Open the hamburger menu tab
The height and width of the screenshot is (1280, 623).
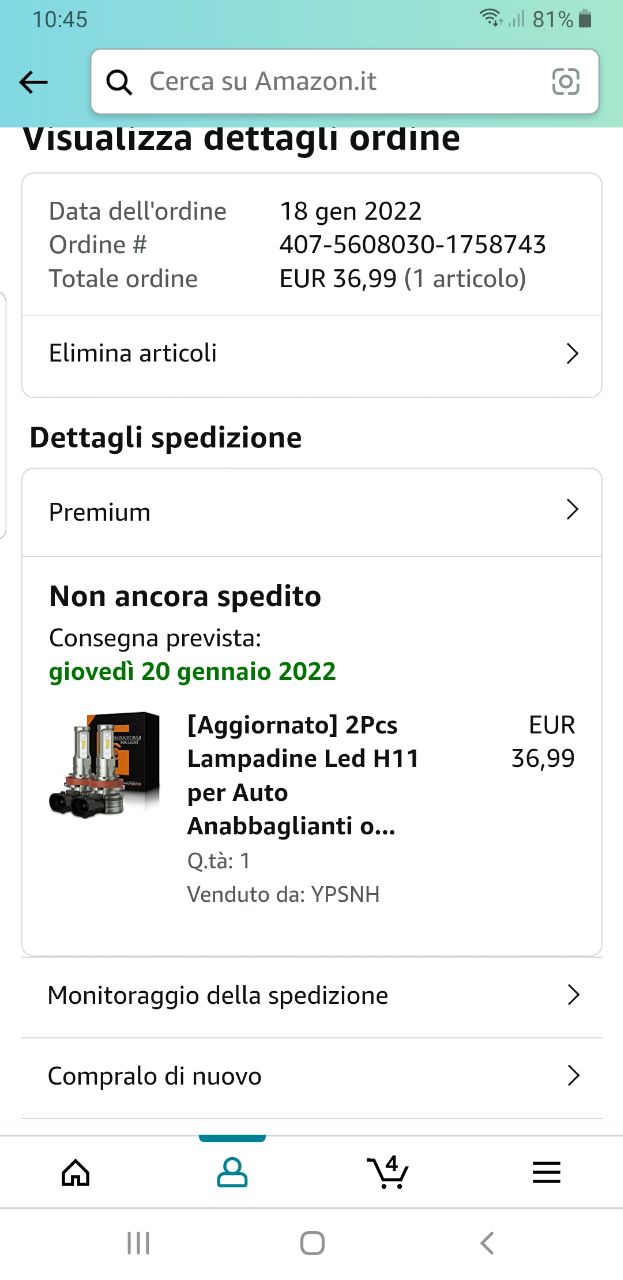(x=546, y=1172)
